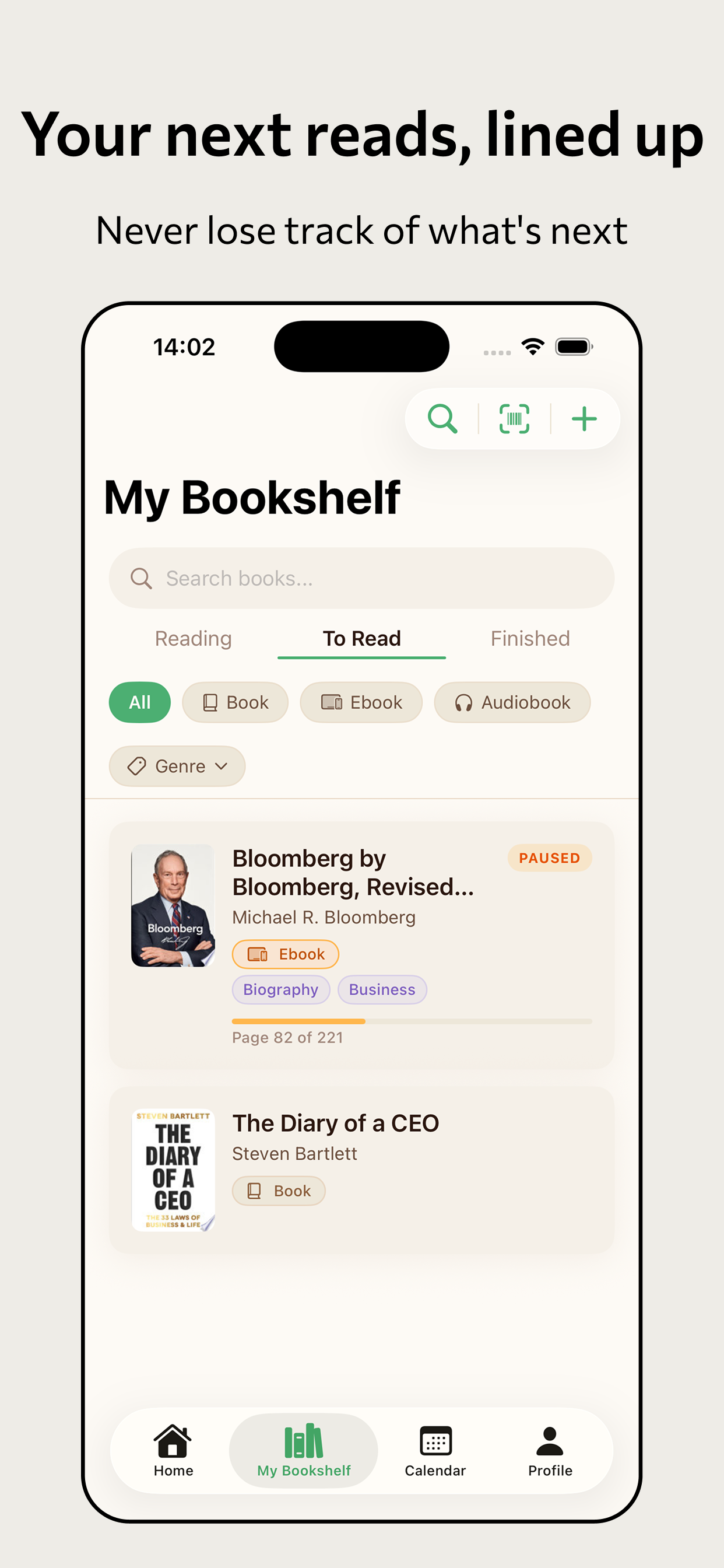Open The Diary of a CEO cover thumbnail

173,1167
